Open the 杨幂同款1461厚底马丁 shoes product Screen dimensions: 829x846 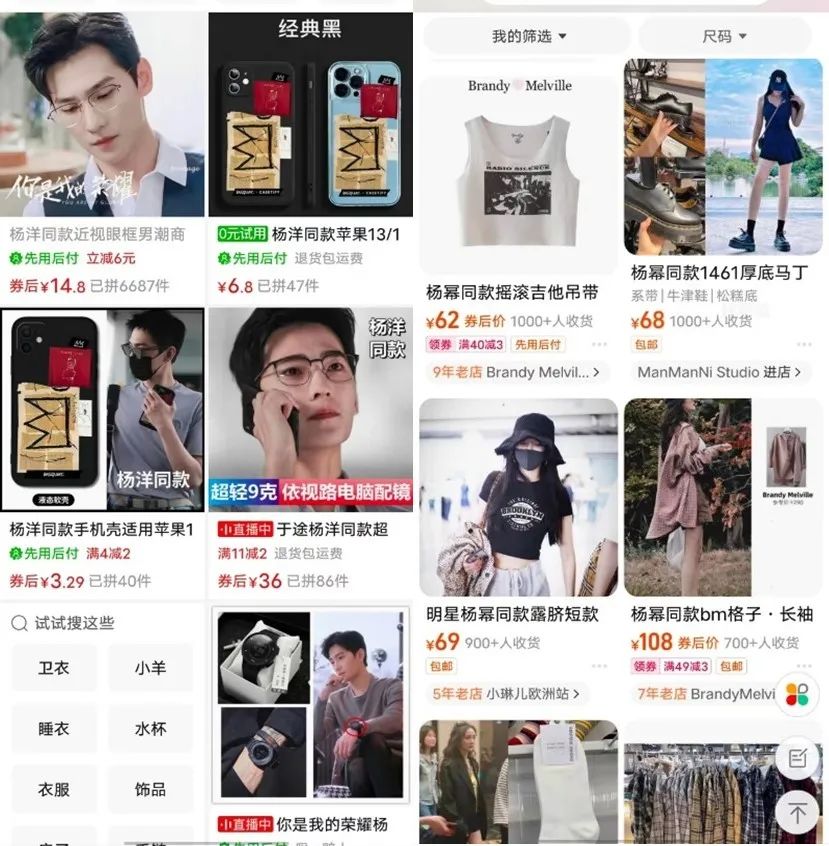(723, 160)
